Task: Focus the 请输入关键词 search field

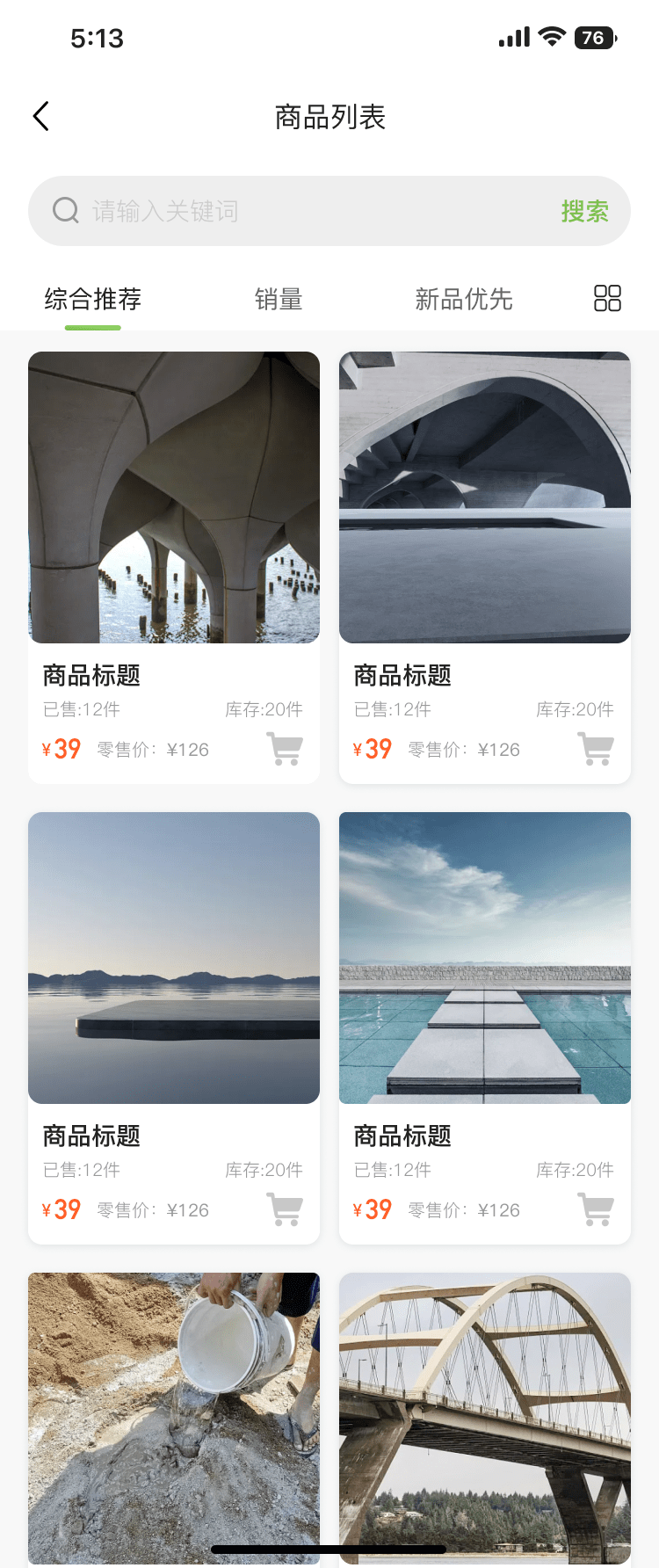Action: (x=299, y=211)
